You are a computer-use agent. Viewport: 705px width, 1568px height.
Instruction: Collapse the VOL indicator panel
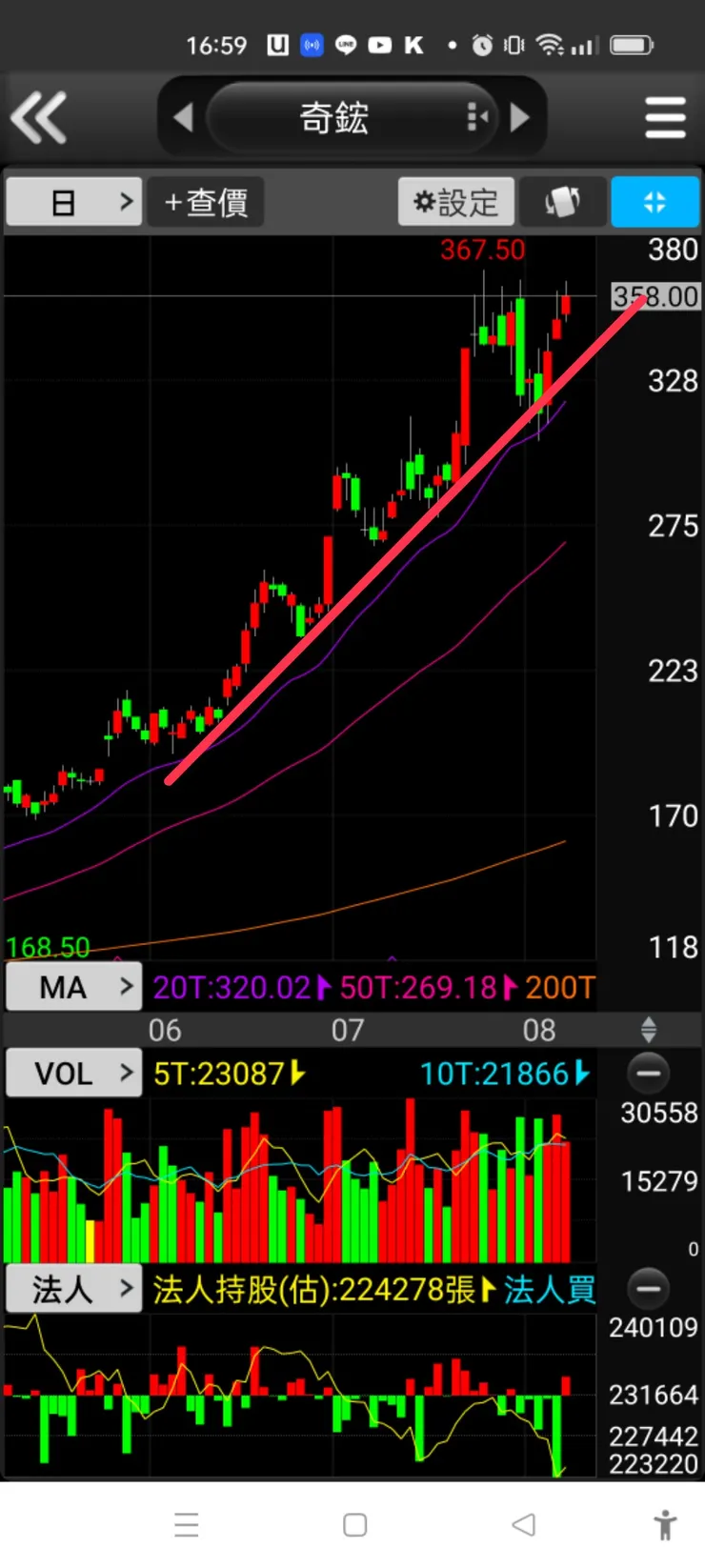point(649,1074)
